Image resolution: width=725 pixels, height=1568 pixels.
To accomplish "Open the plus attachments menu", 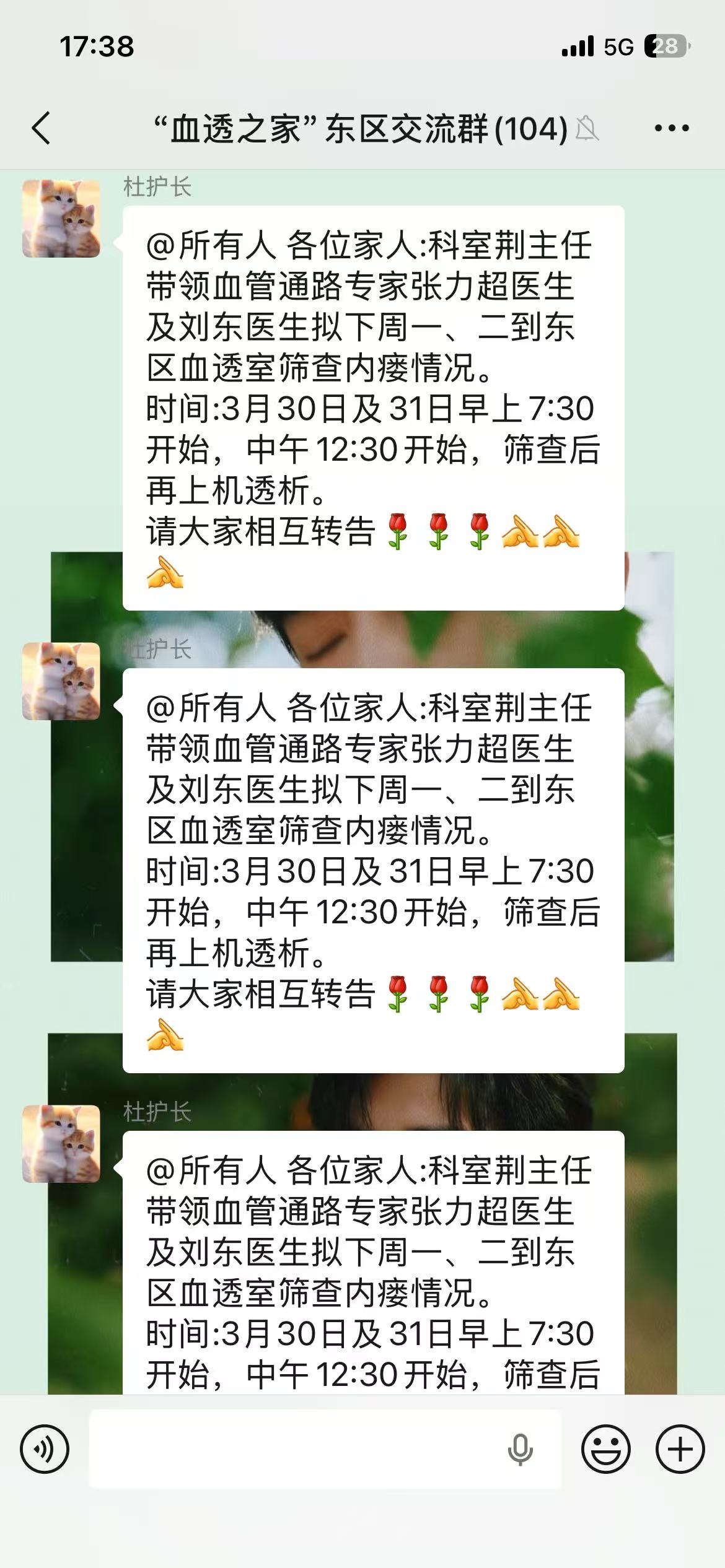I will 680,1449.
